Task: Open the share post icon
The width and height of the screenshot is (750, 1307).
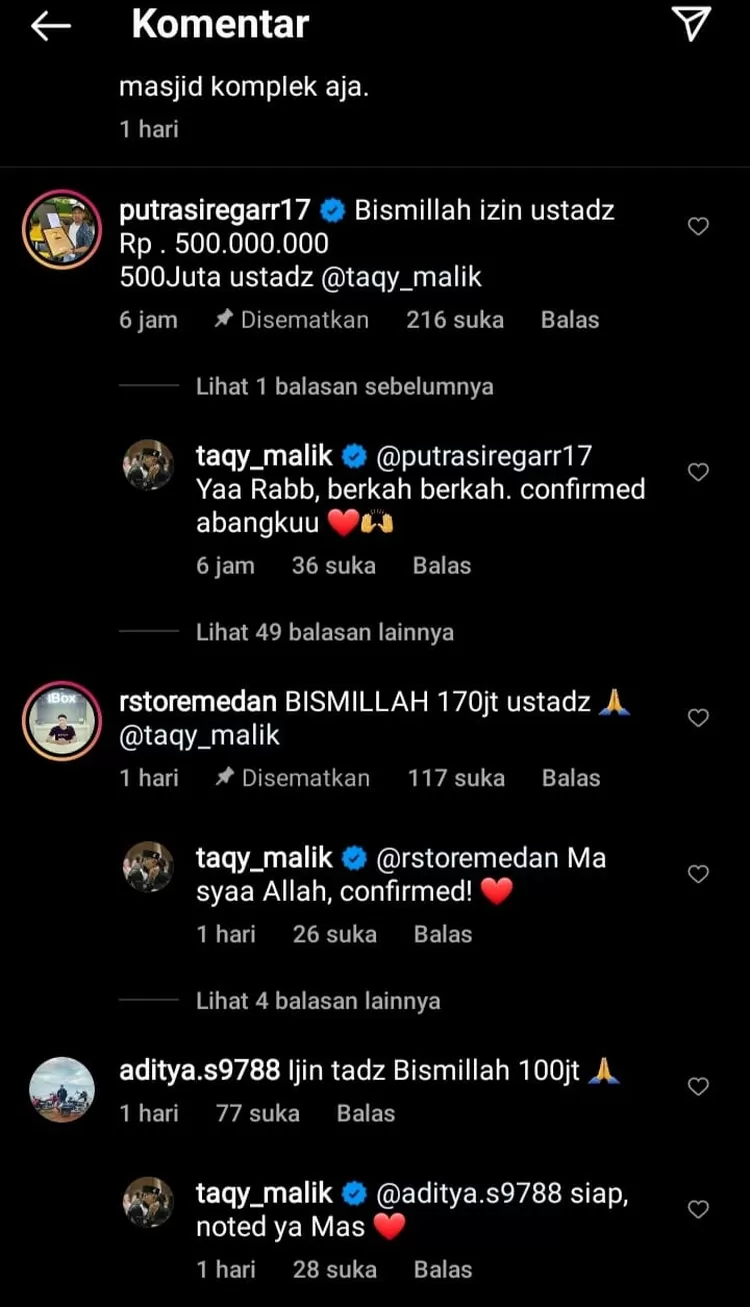Action: pos(690,24)
